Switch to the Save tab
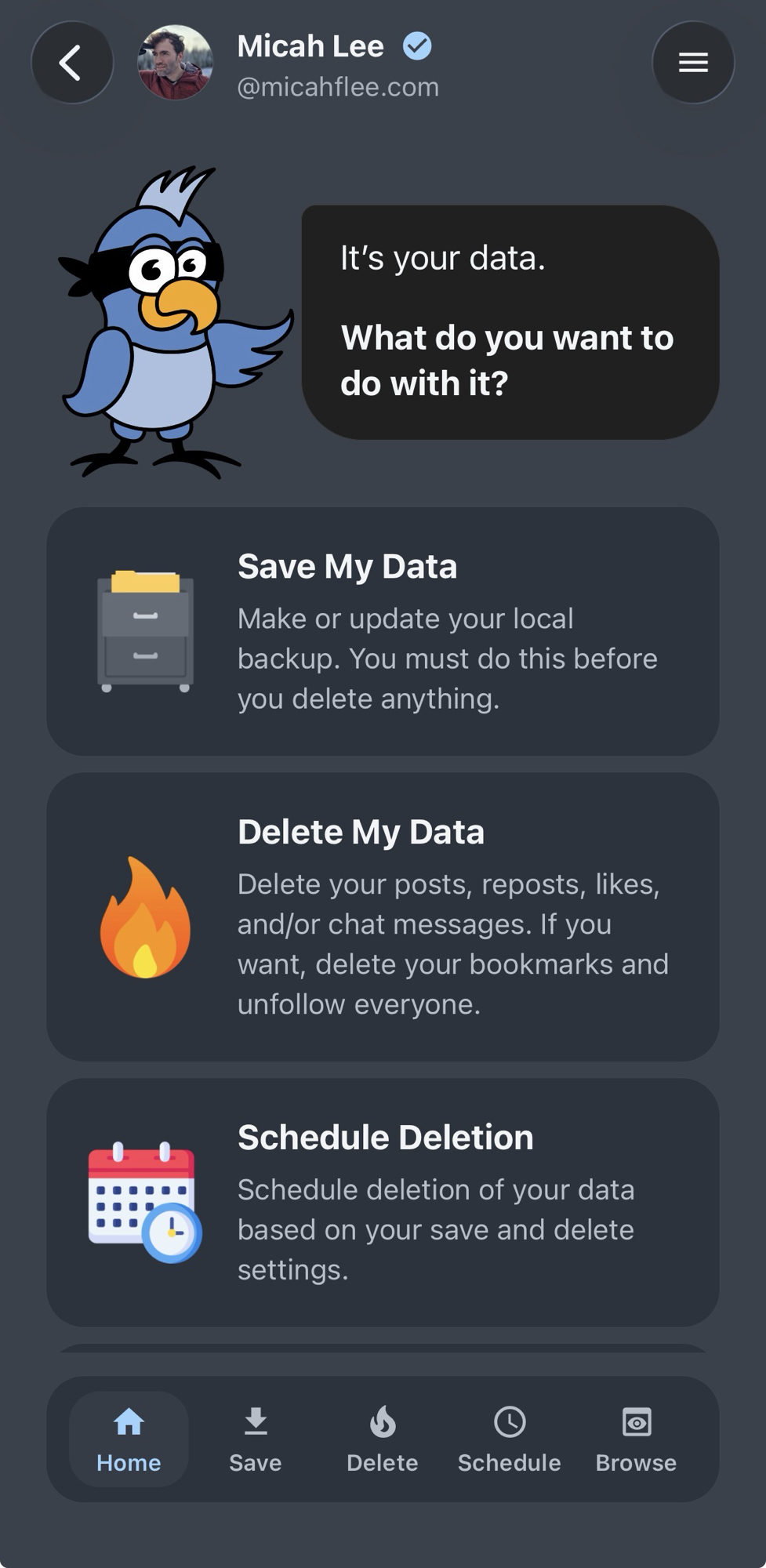 pos(256,1439)
